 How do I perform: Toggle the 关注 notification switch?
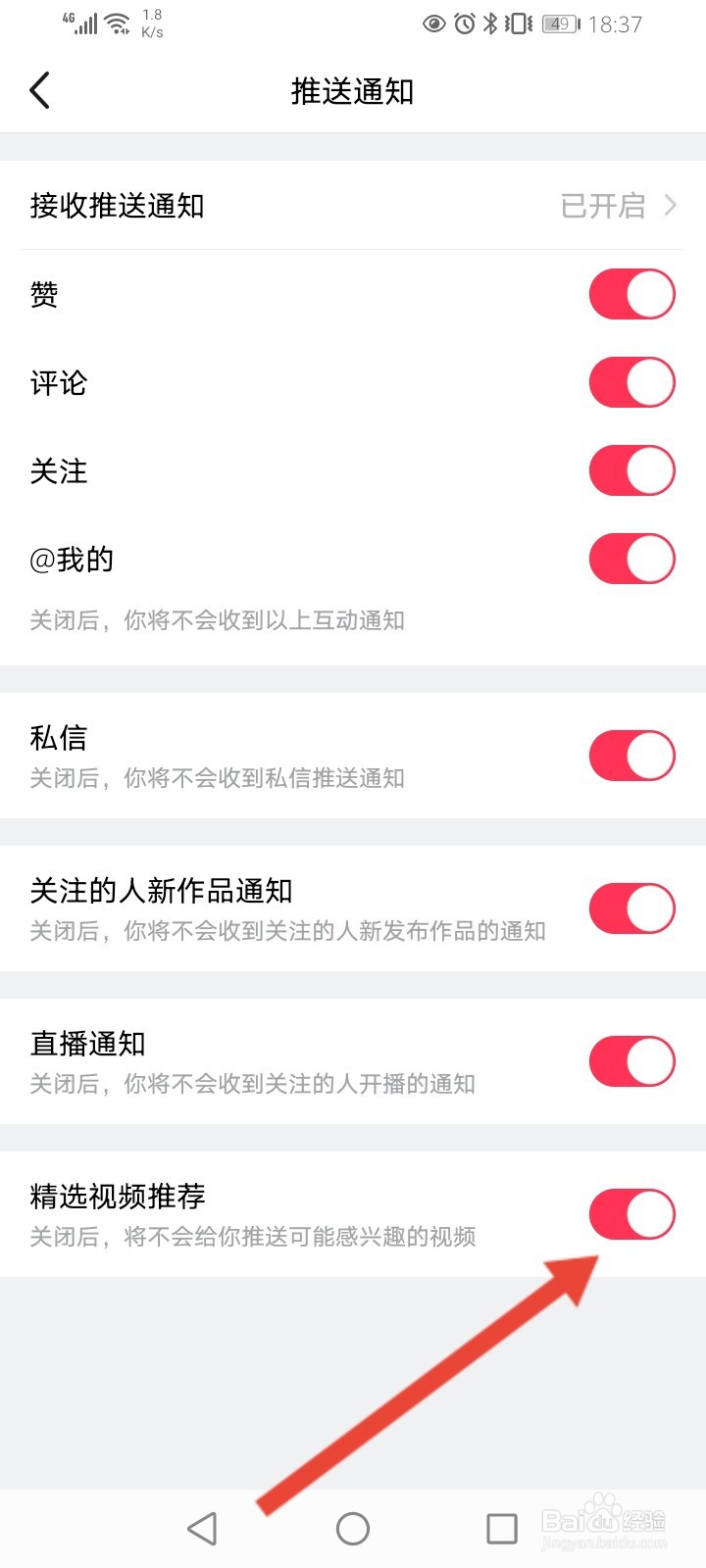coord(631,470)
